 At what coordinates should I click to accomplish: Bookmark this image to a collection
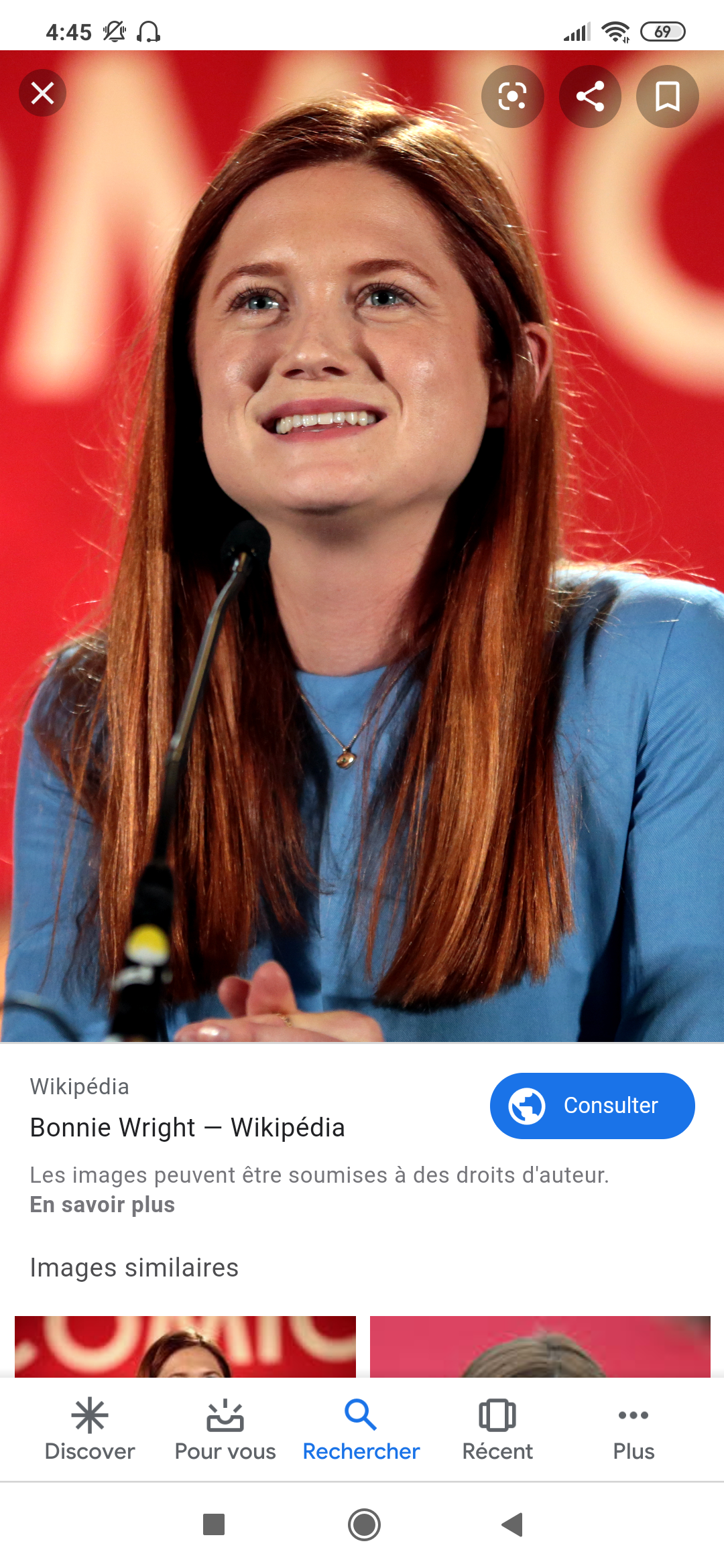[x=668, y=96]
